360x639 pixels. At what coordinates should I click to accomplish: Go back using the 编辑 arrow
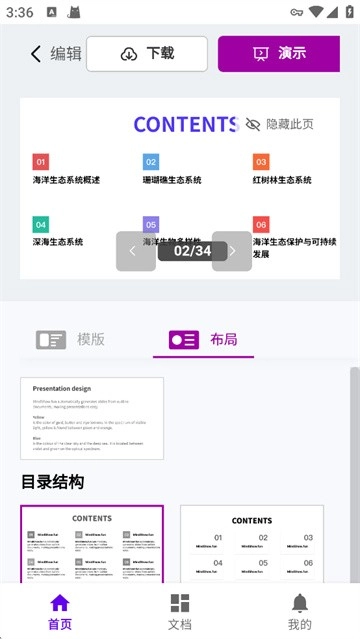(36, 54)
